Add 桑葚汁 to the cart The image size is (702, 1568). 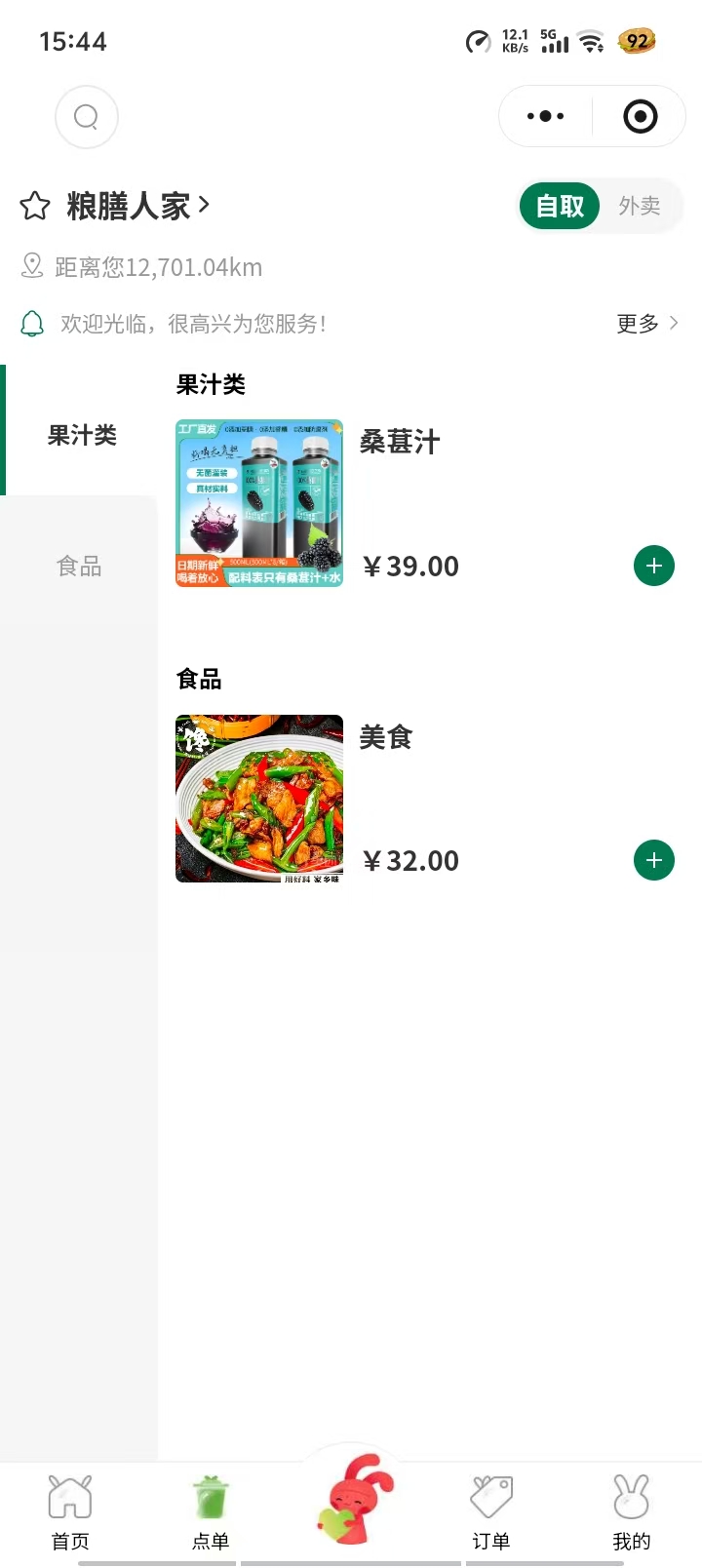[x=654, y=566]
